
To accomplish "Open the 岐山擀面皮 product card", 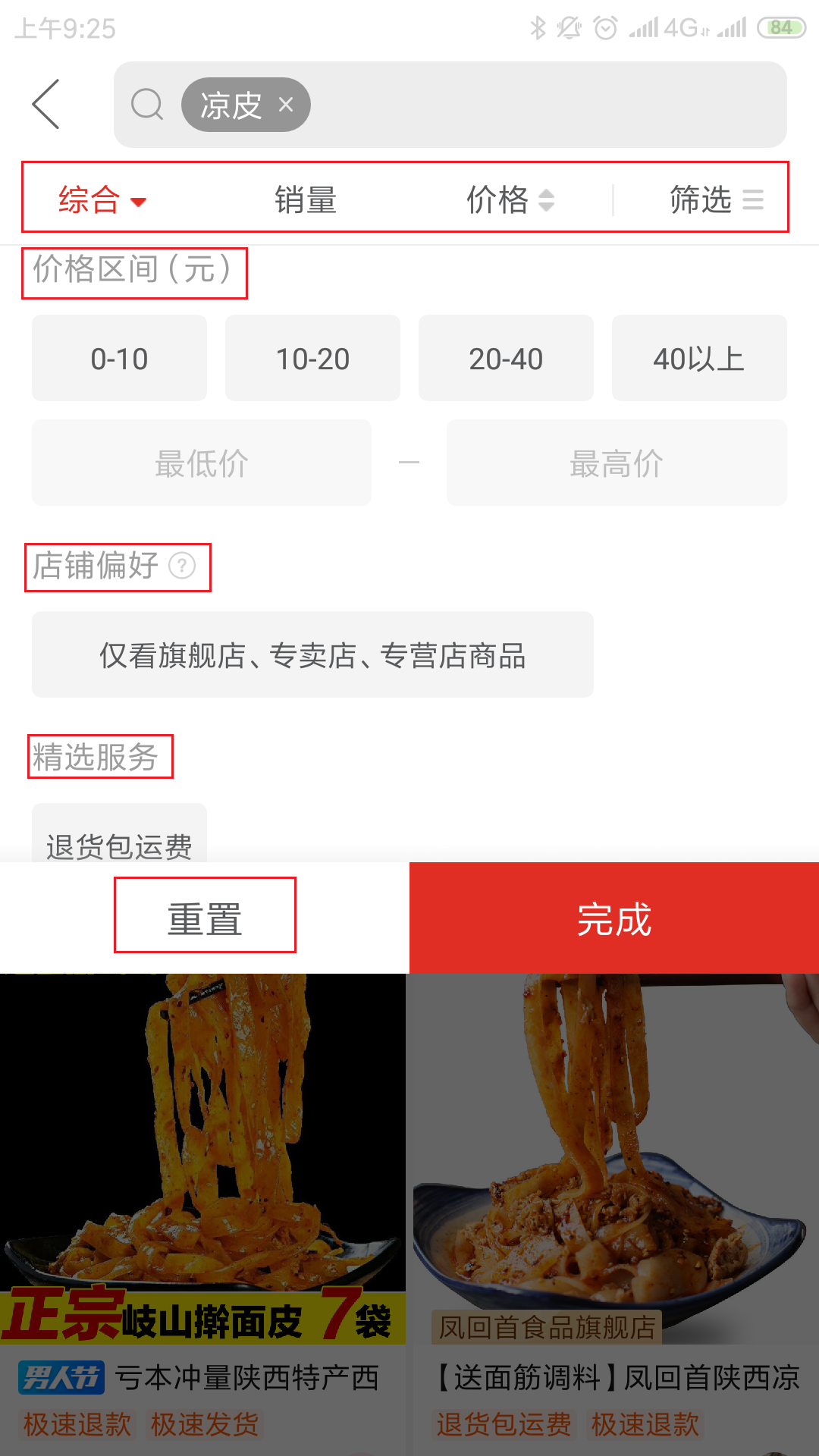I will pyautogui.click(x=202, y=1213).
